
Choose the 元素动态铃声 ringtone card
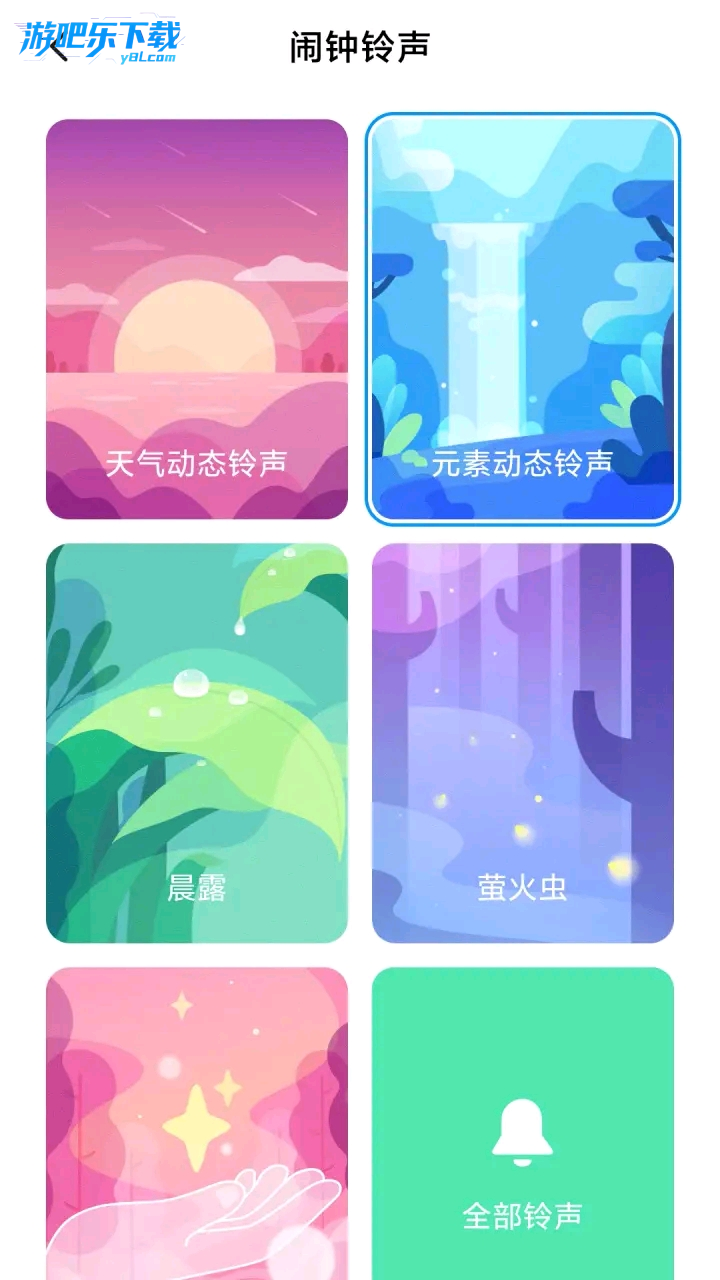pos(522,319)
